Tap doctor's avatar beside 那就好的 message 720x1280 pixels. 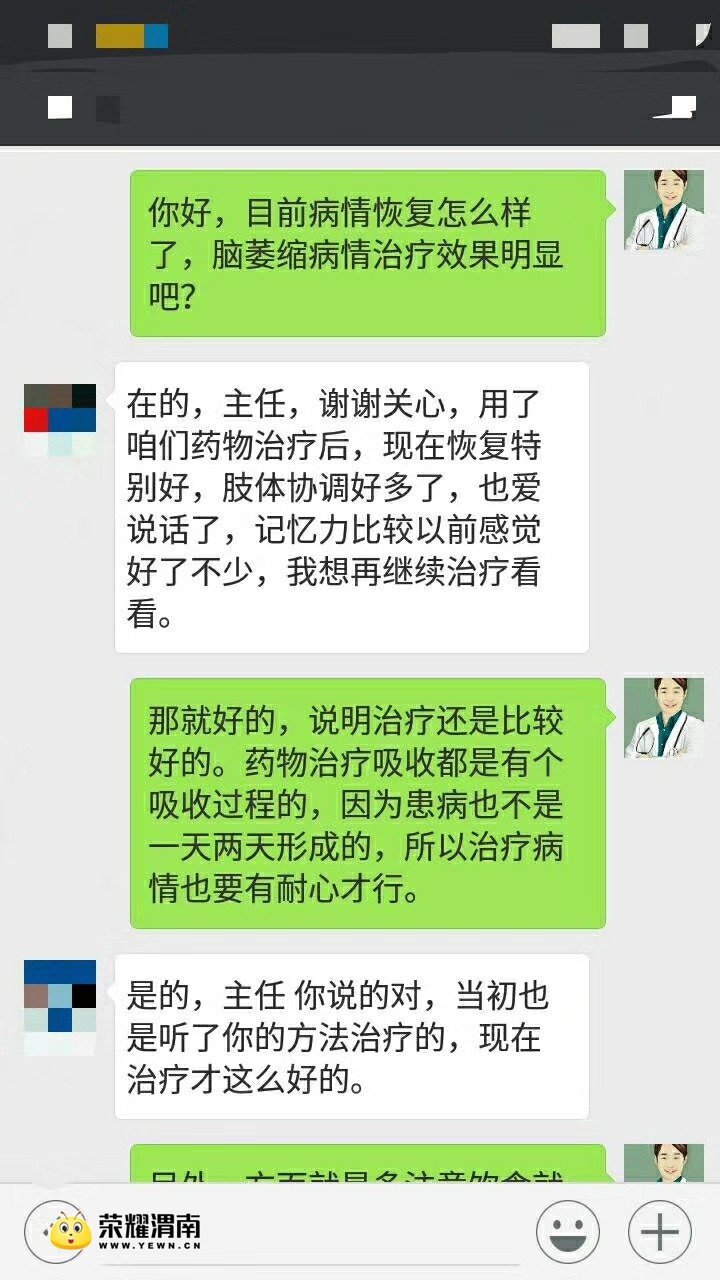[x=663, y=717]
